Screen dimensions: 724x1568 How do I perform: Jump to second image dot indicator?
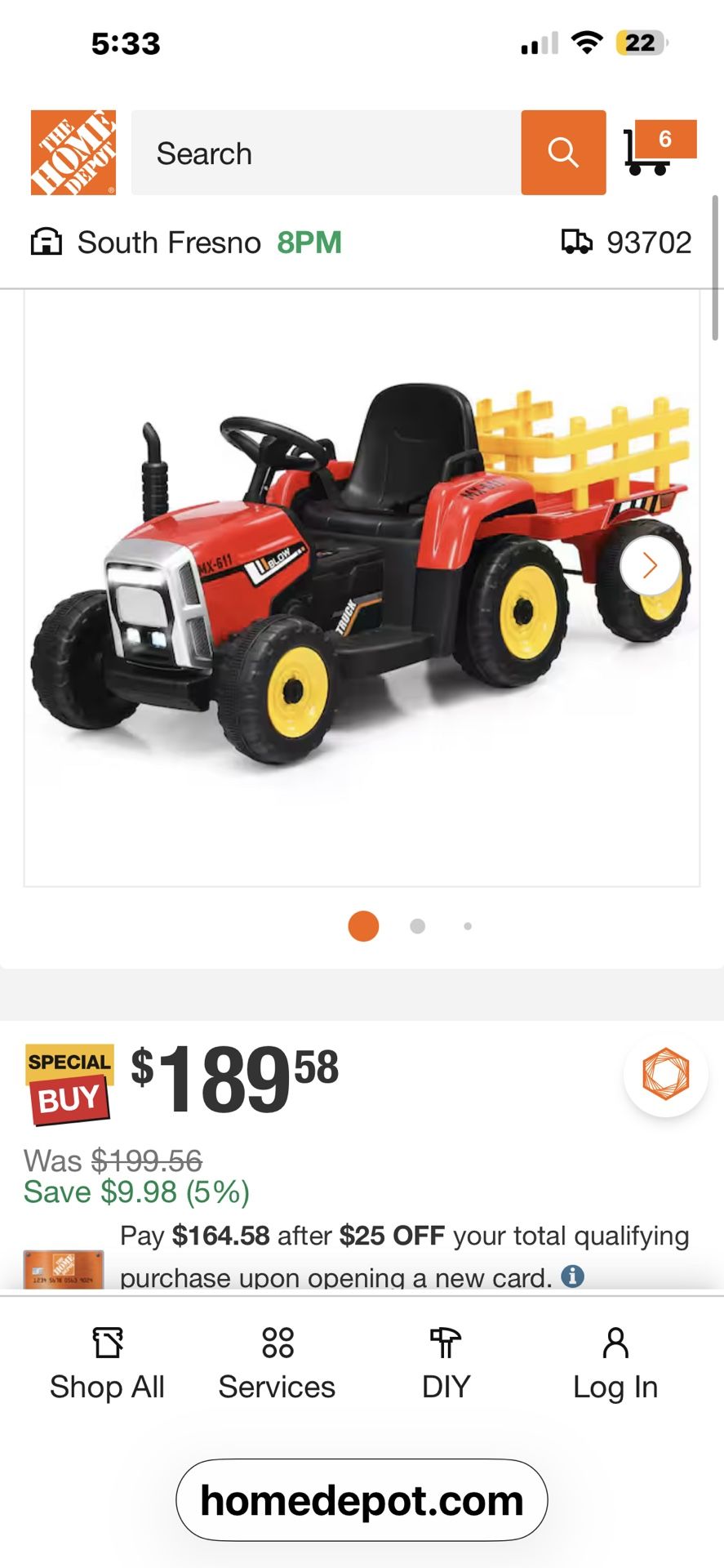click(x=417, y=926)
